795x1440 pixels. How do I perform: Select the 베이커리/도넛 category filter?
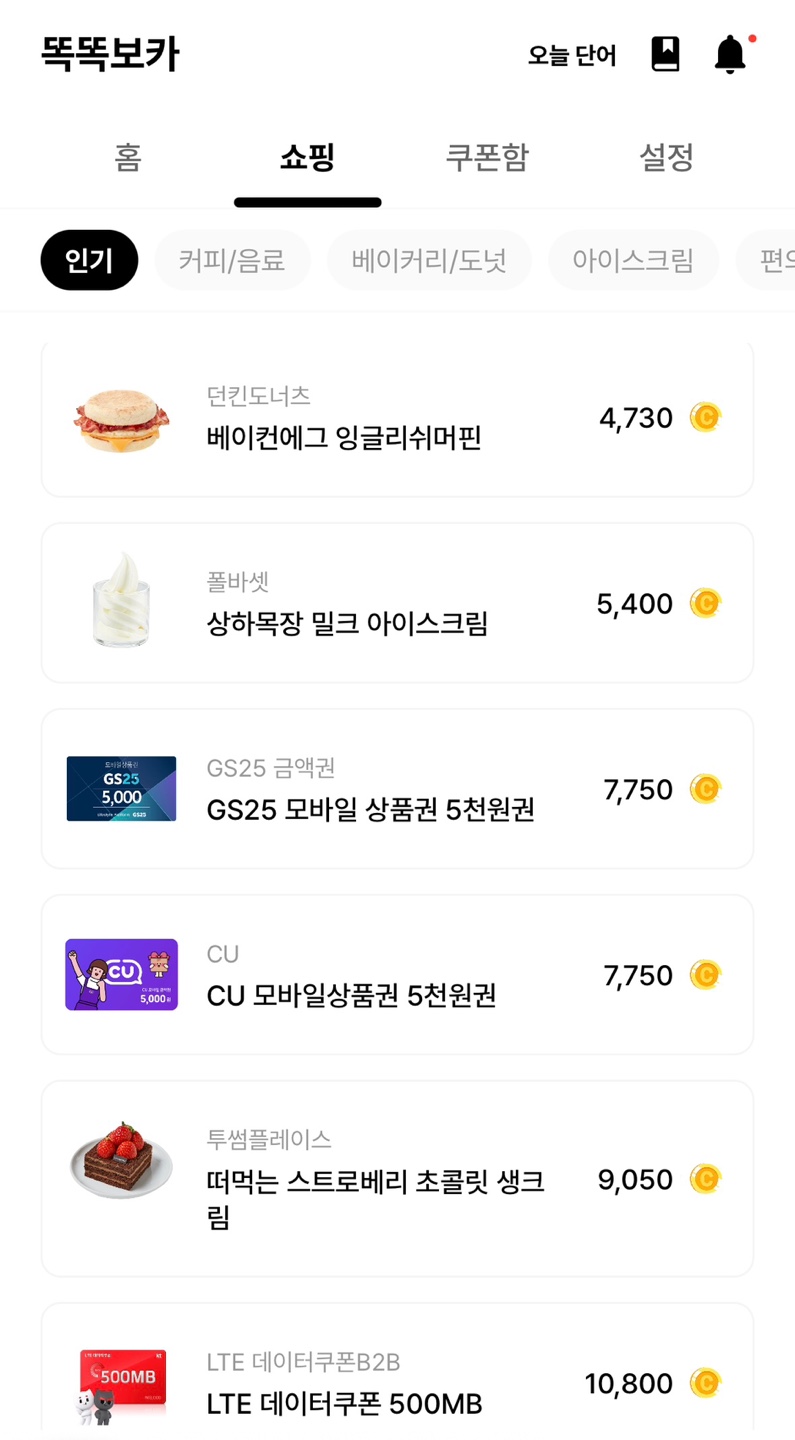(429, 259)
